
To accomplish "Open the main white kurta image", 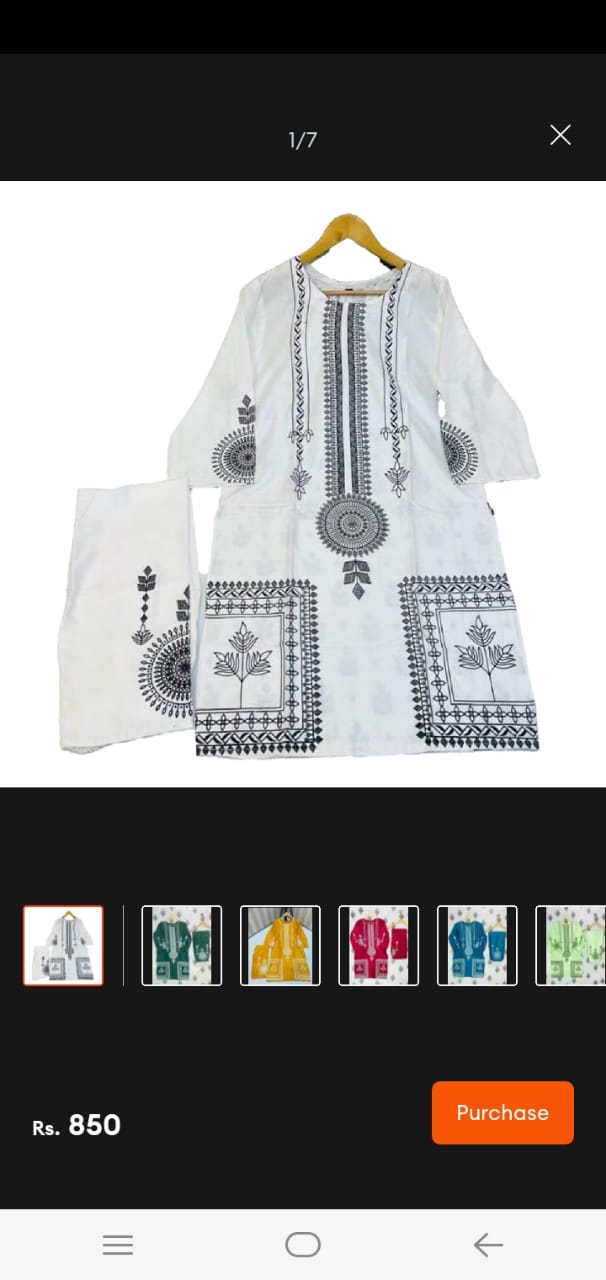I will pos(303,483).
